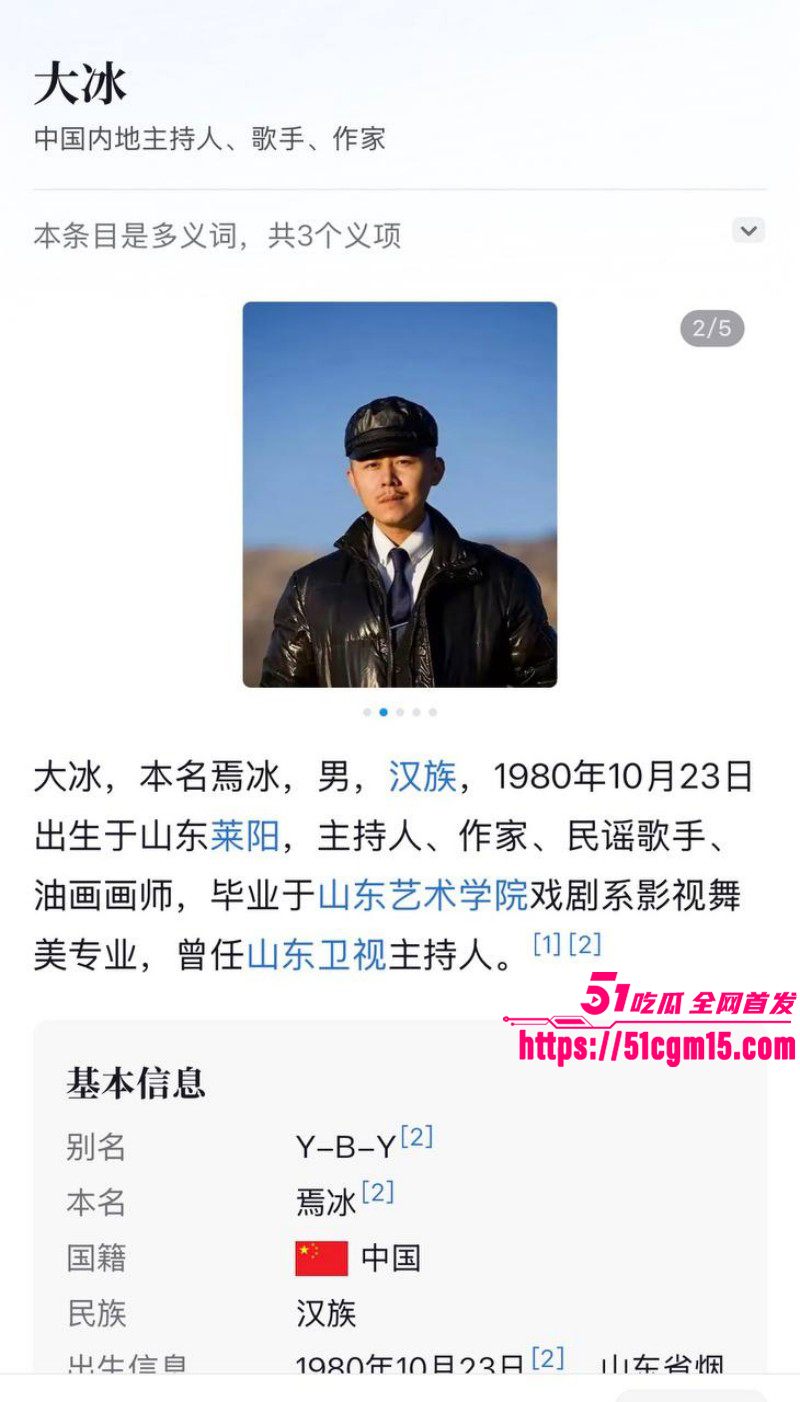
Task: Open reference [2] beside 本名 焉冰
Action: (377, 1192)
